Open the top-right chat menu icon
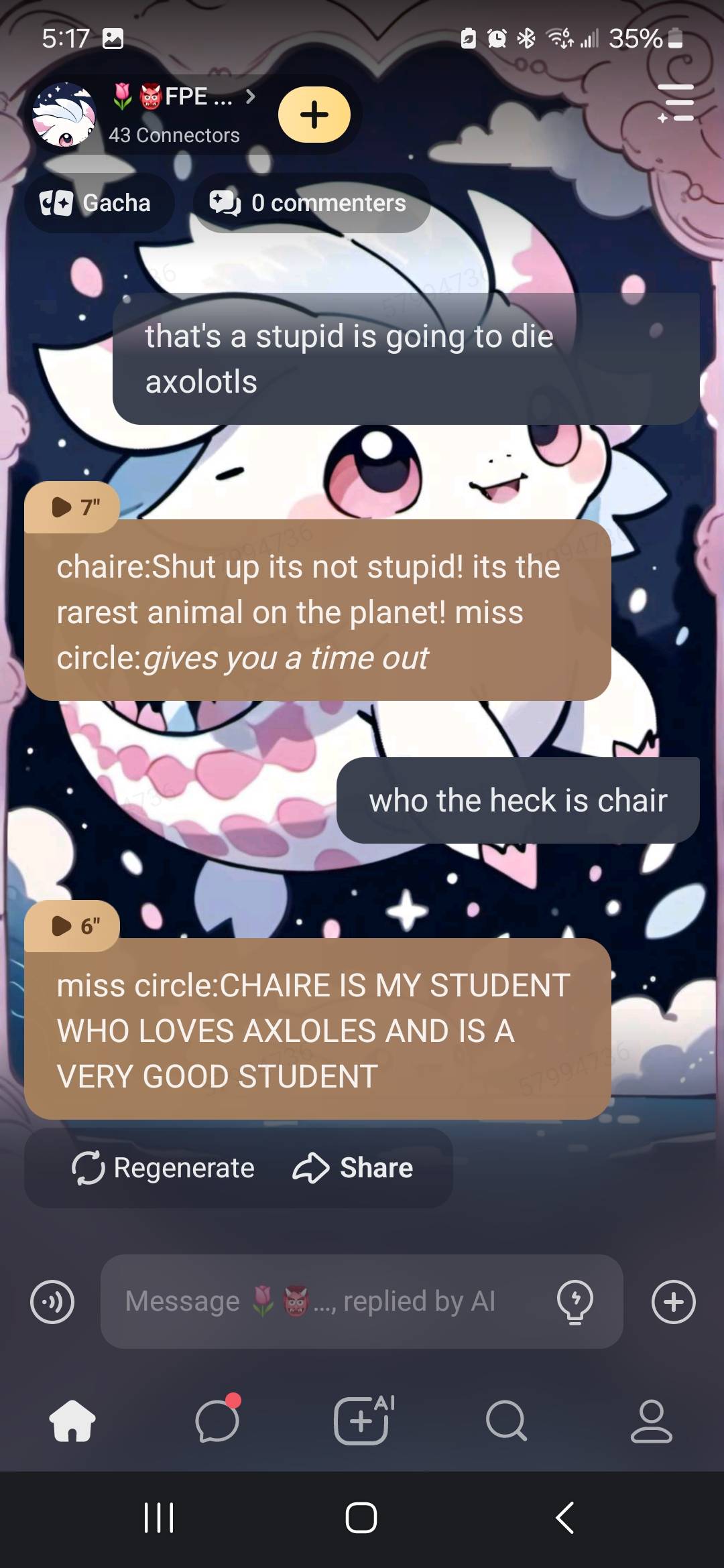Viewport: 724px width, 1568px height. [676, 103]
